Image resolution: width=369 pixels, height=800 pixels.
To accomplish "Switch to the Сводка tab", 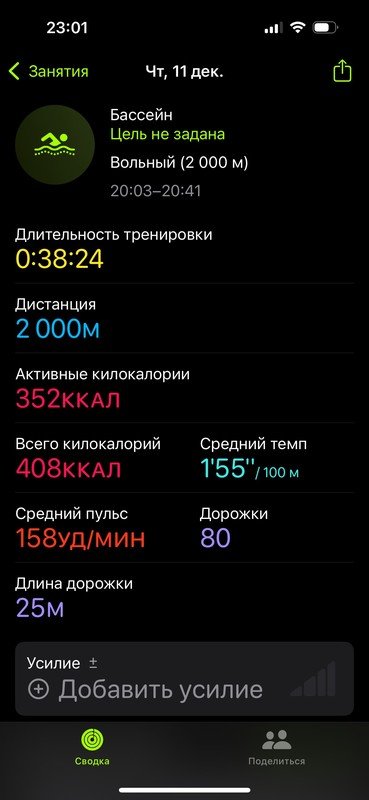I will tap(92, 747).
